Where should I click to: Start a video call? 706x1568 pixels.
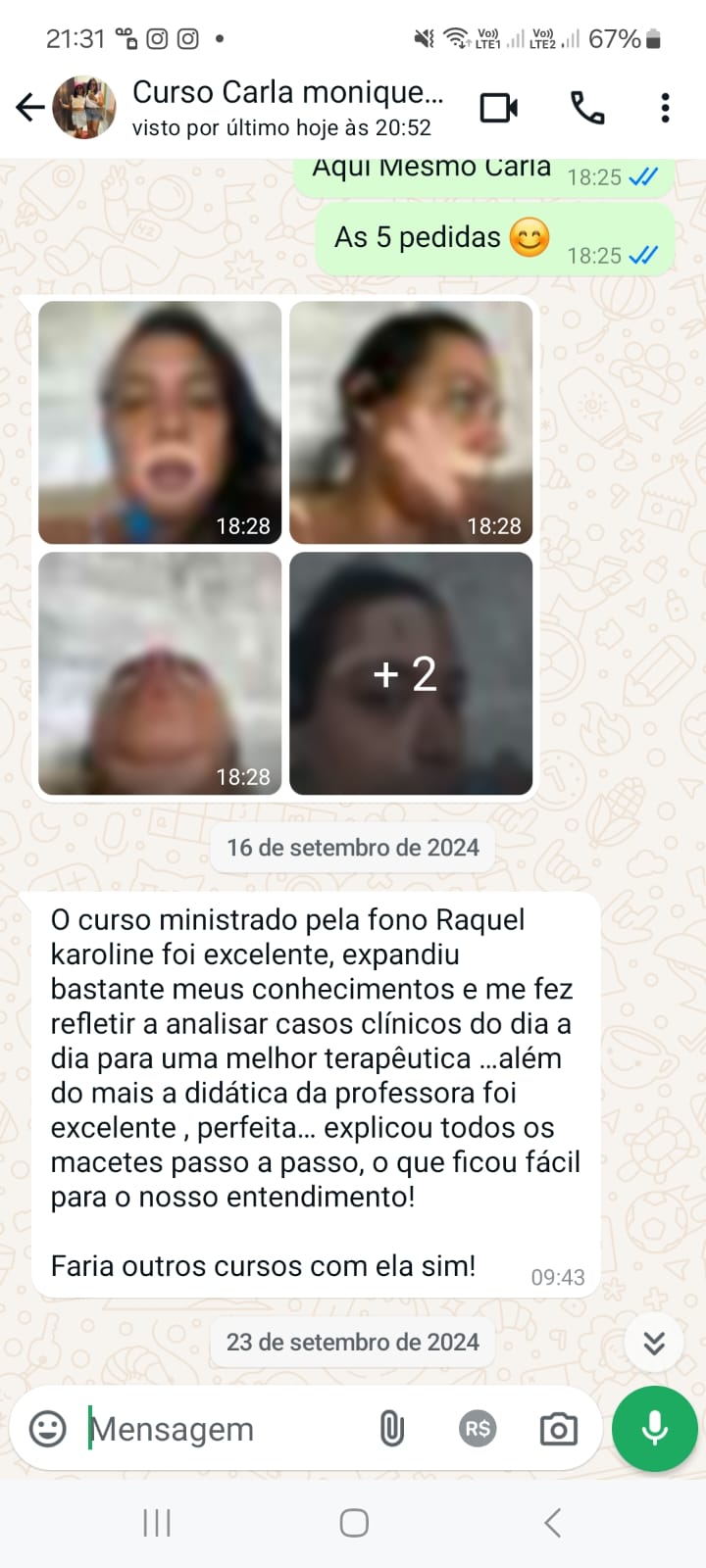(x=499, y=107)
